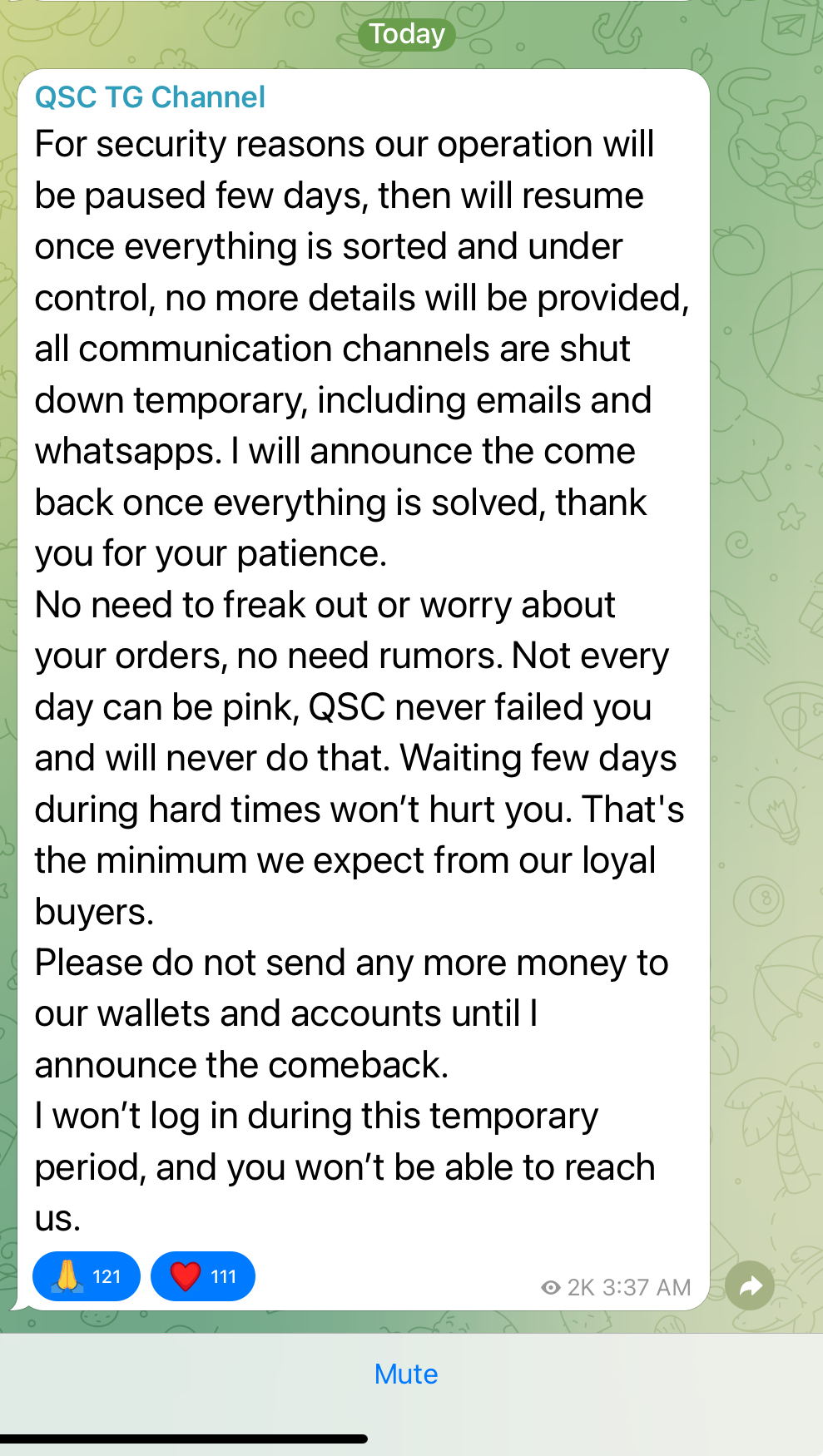Tap the praying hands reaction with 121
Image resolution: width=823 pixels, height=1456 pixels.
(x=87, y=1276)
